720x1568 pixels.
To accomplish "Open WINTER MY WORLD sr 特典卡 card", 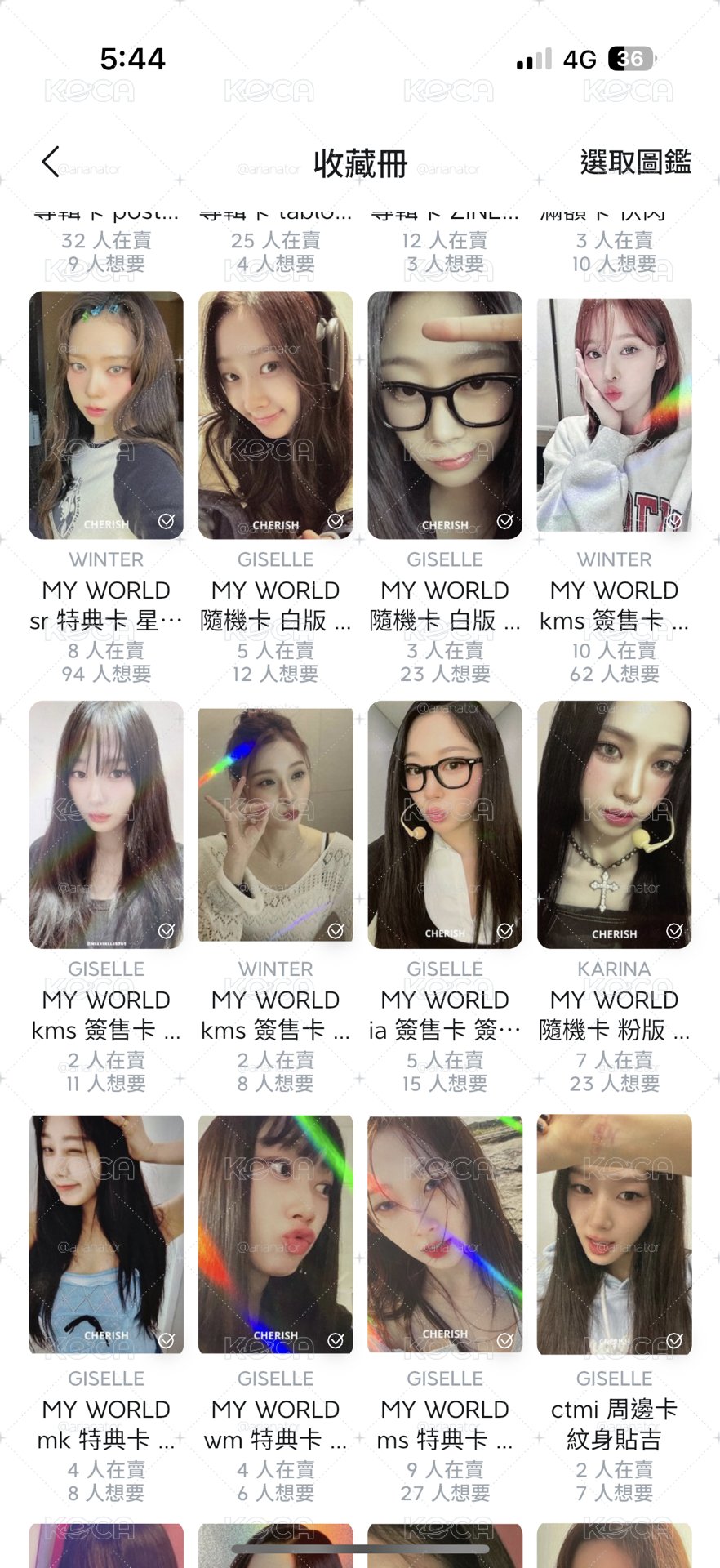I will (x=106, y=415).
